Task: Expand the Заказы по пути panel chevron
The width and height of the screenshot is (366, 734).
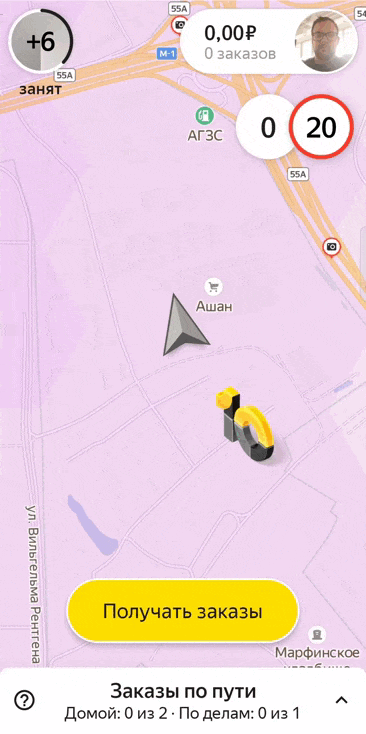Action: coord(342,700)
